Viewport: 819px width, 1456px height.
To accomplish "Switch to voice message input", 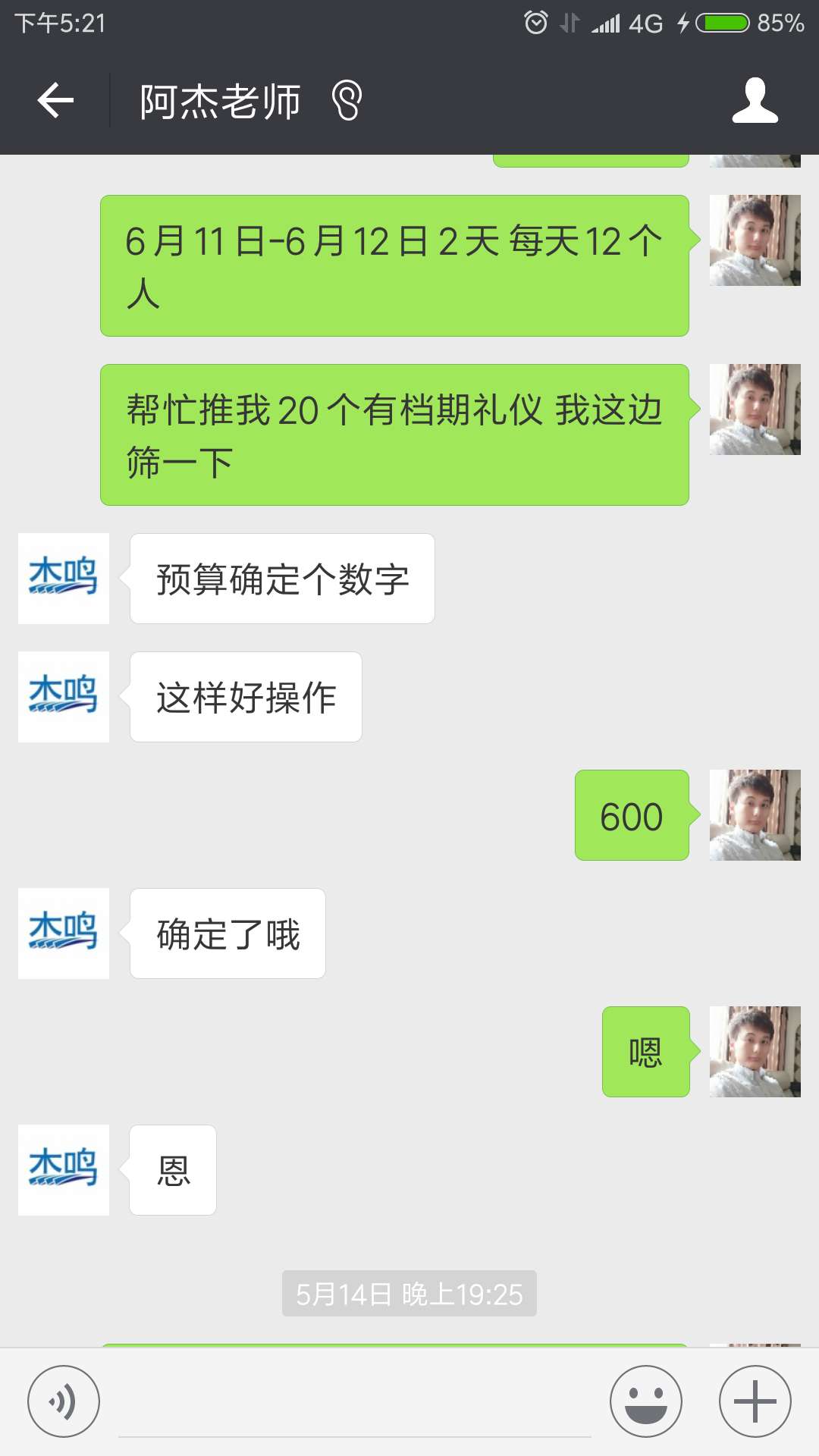I will 64,1401.
